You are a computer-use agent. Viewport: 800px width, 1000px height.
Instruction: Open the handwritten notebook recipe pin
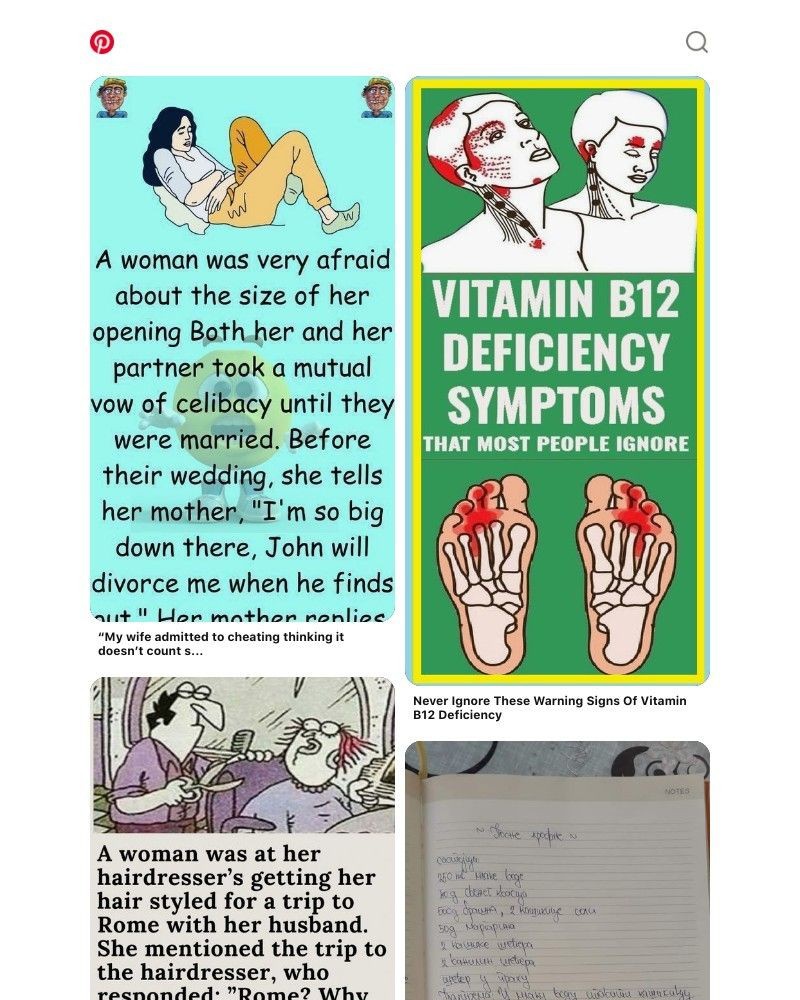pos(557,870)
